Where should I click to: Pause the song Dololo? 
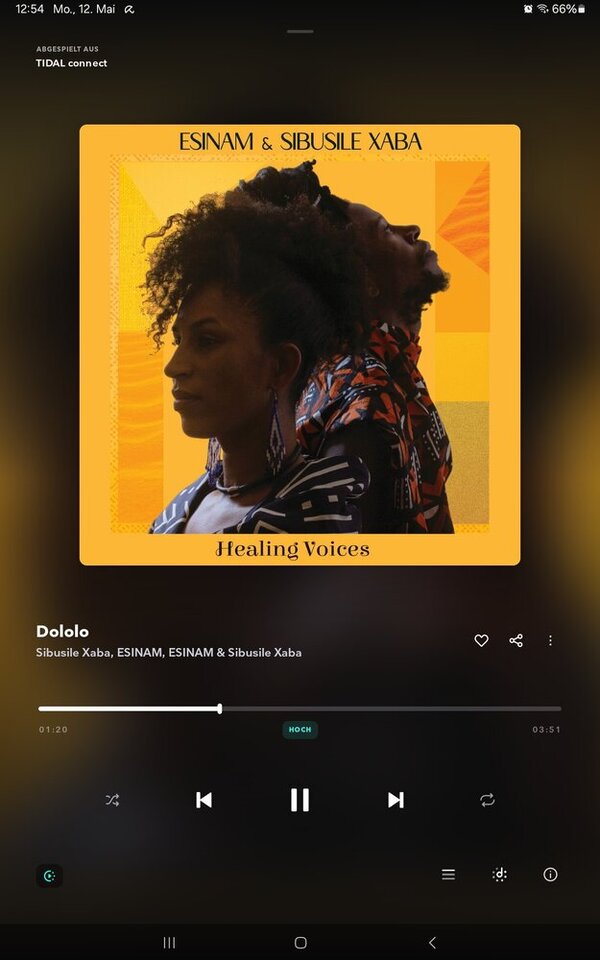pyautogui.click(x=299, y=799)
